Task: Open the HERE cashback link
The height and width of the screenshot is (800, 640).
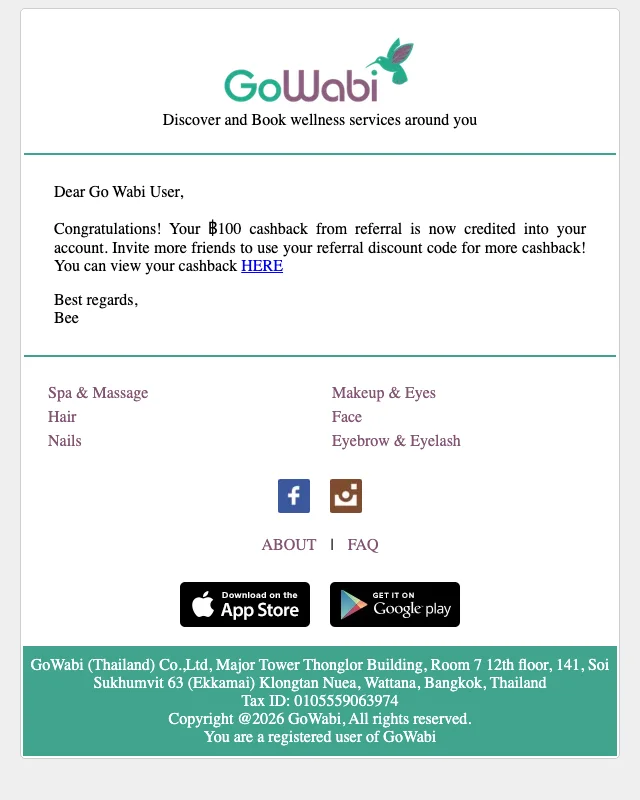Action: pyautogui.click(x=262, y=266)
